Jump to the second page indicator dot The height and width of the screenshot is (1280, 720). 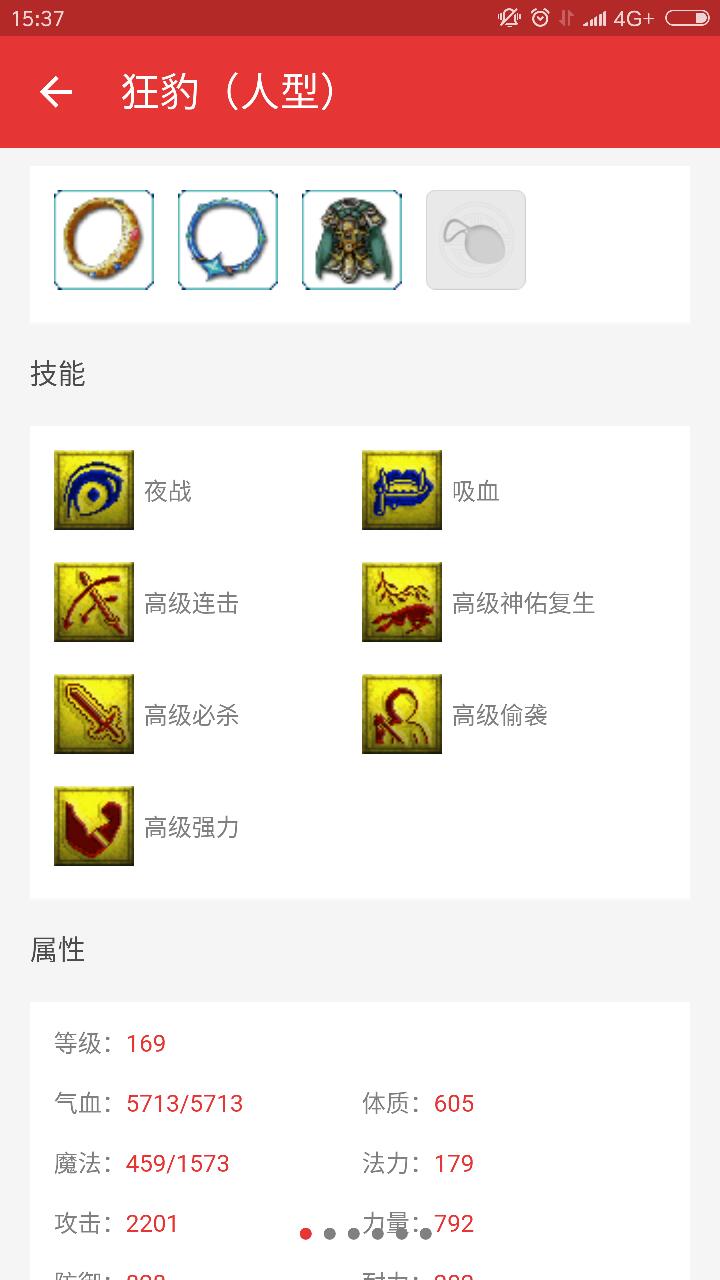(x=330, y=1233)
